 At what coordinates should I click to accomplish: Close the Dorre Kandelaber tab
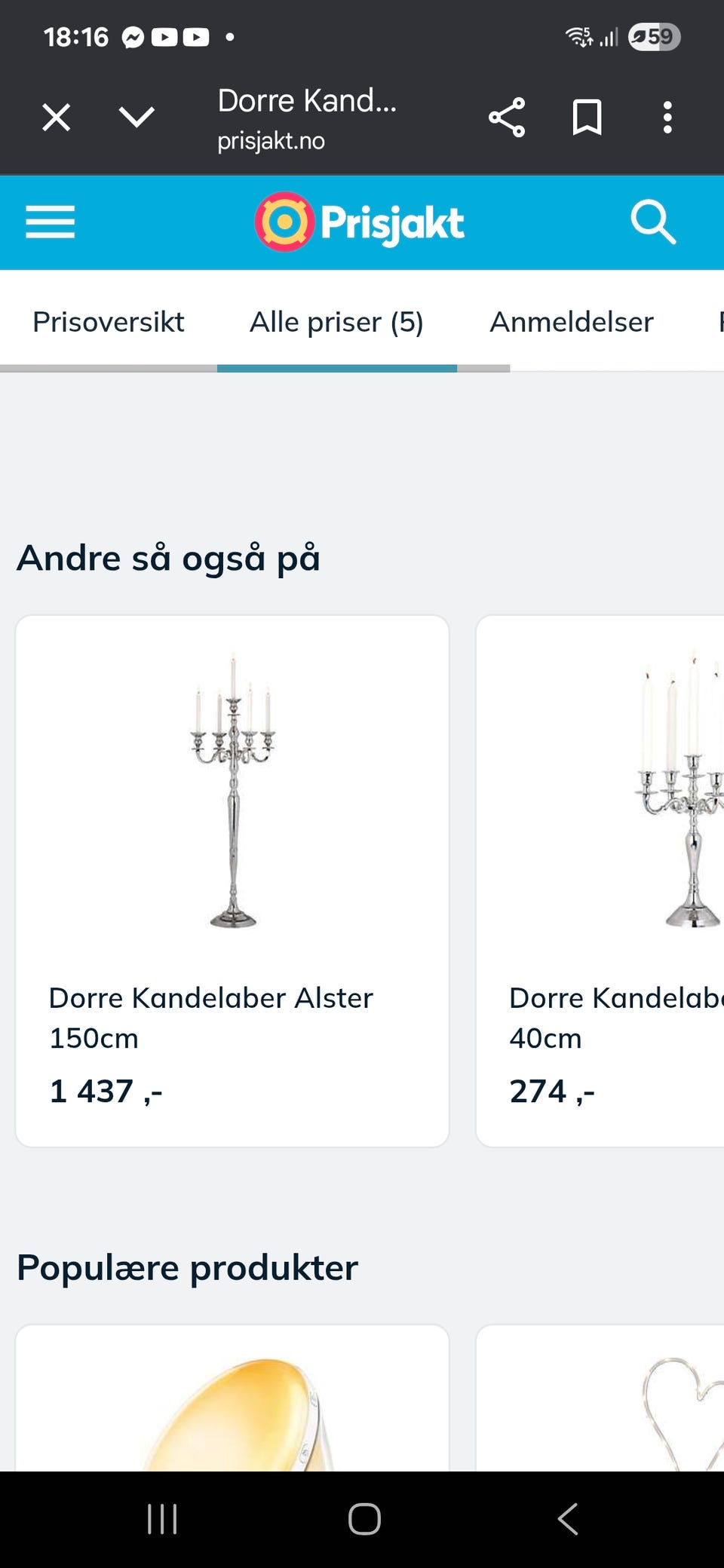coord(57,117)
